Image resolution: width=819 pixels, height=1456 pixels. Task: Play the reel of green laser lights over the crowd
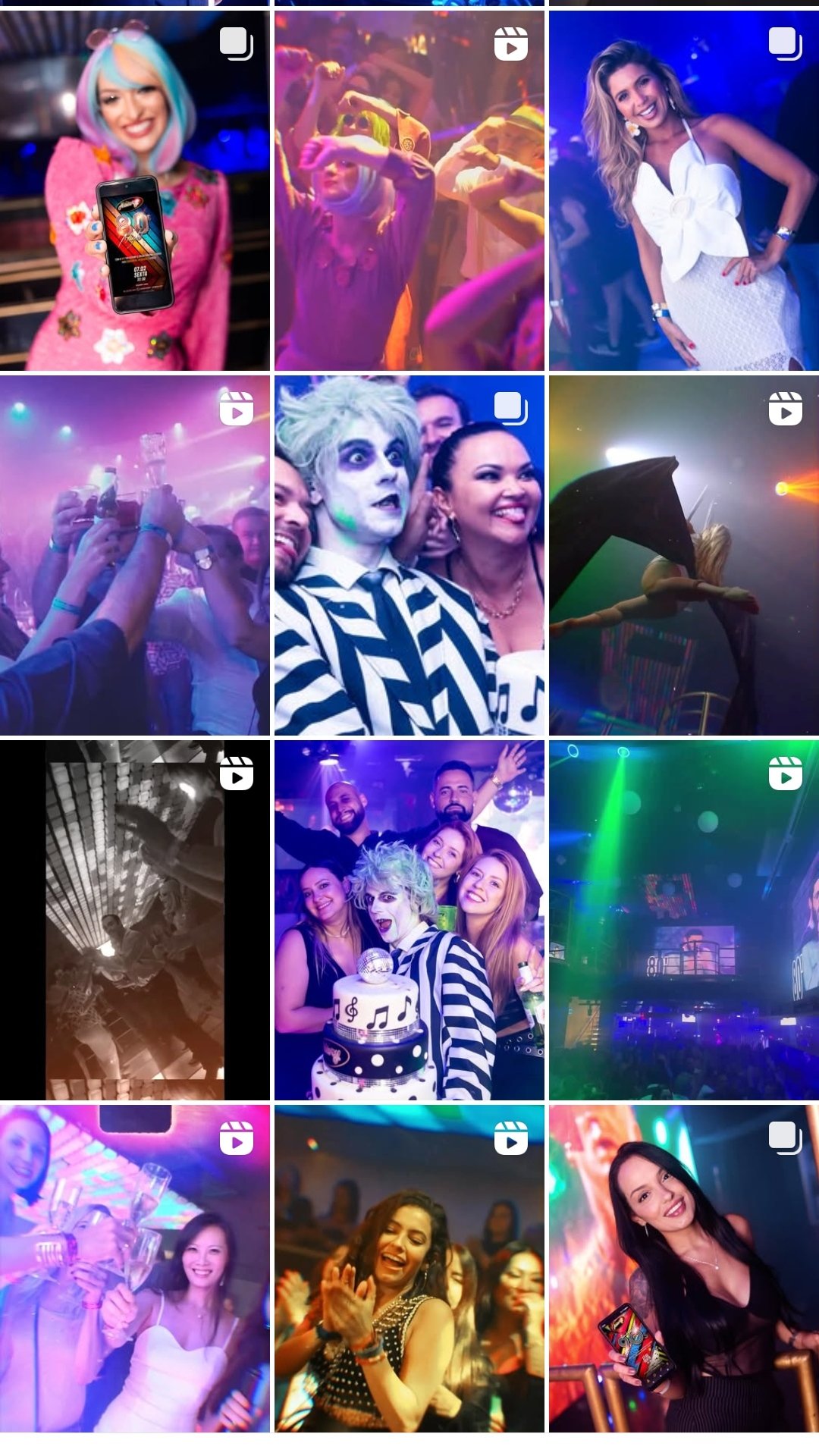click(684, 920)
